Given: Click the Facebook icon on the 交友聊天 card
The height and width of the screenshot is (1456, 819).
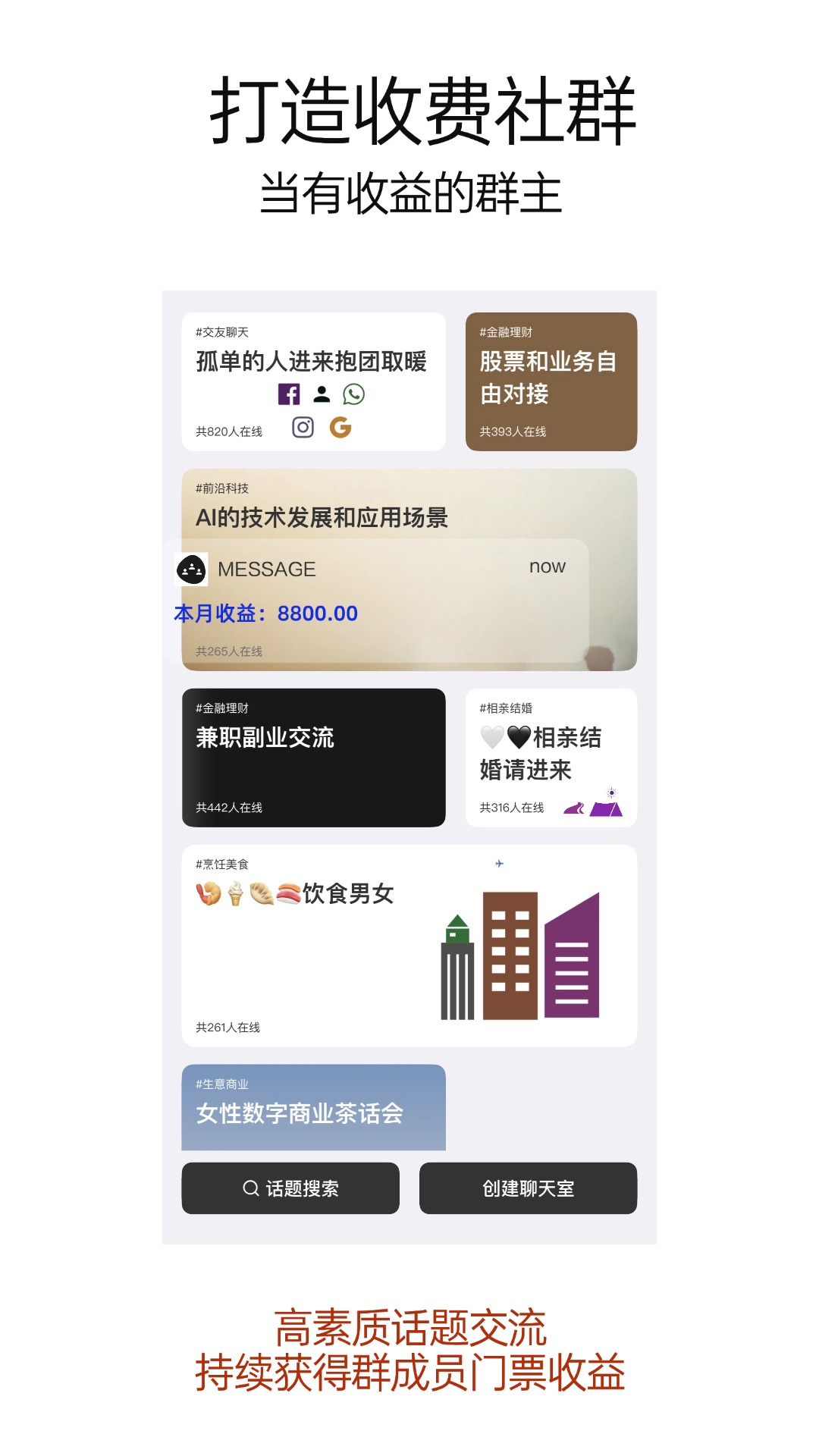Looking at the screenshot, I should pos(289,395).
